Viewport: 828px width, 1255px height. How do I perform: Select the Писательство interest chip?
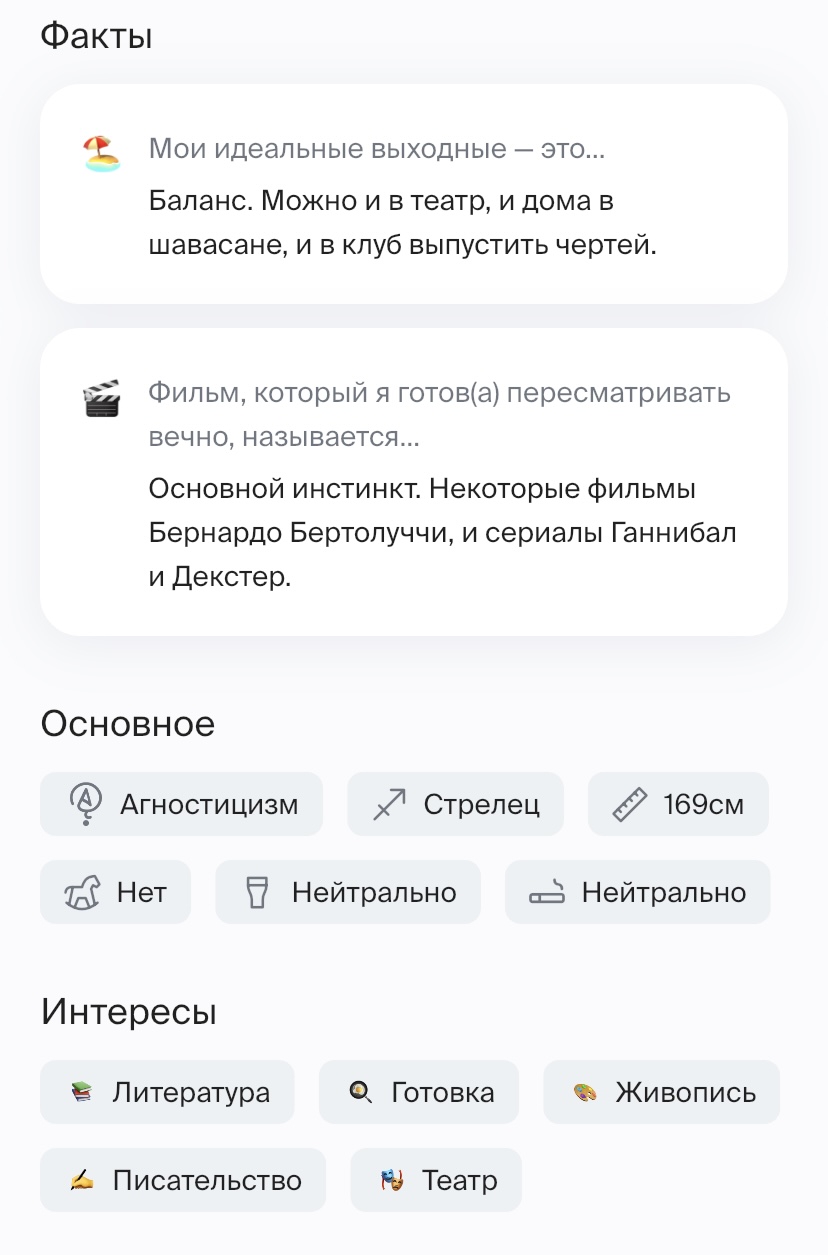pyautogui.click(x=183, y=1180)
